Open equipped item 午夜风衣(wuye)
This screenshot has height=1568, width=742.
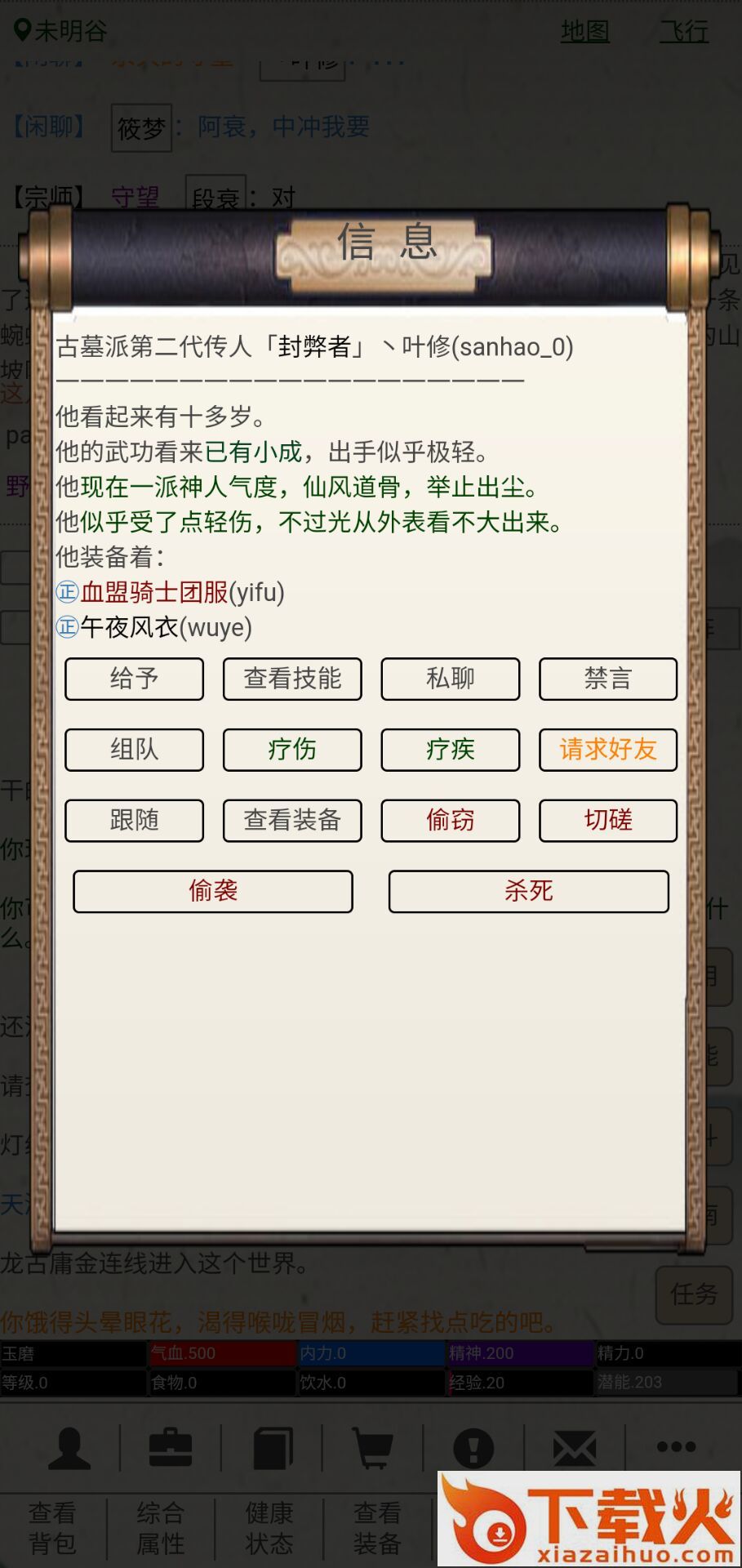pyautogui.click(x=165, y=627)
